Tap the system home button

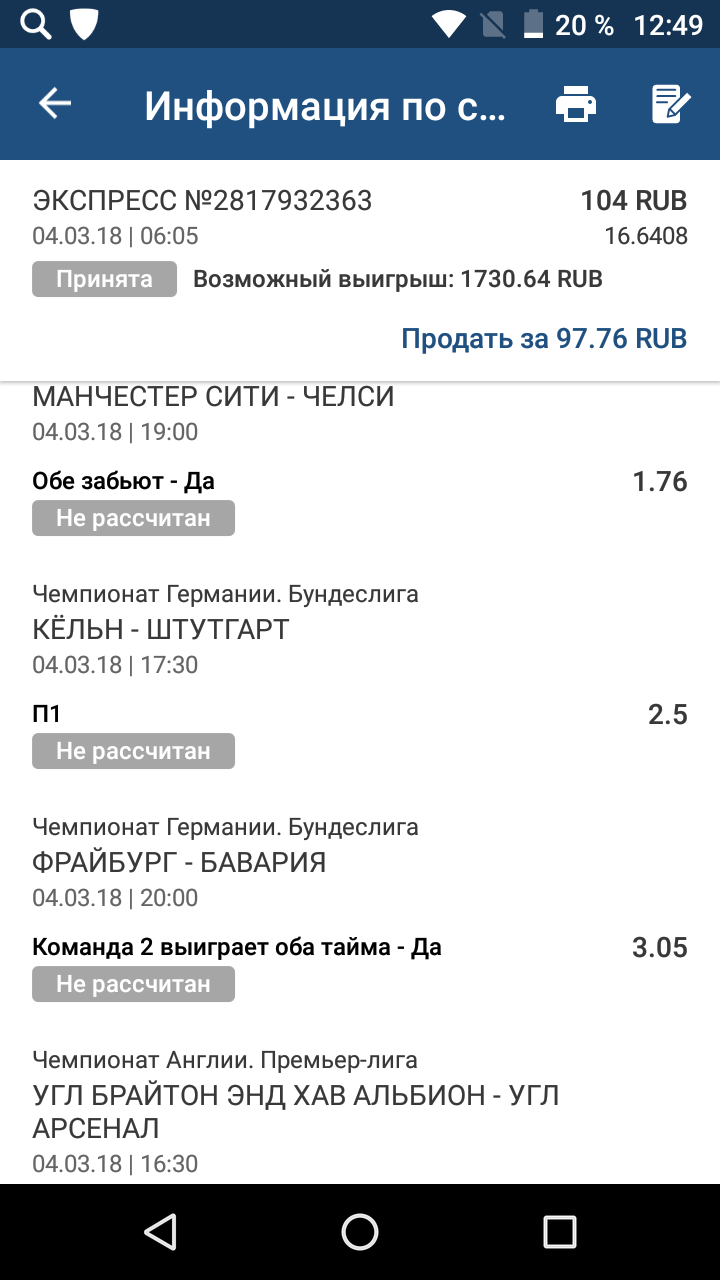(x=360, y=1232)
